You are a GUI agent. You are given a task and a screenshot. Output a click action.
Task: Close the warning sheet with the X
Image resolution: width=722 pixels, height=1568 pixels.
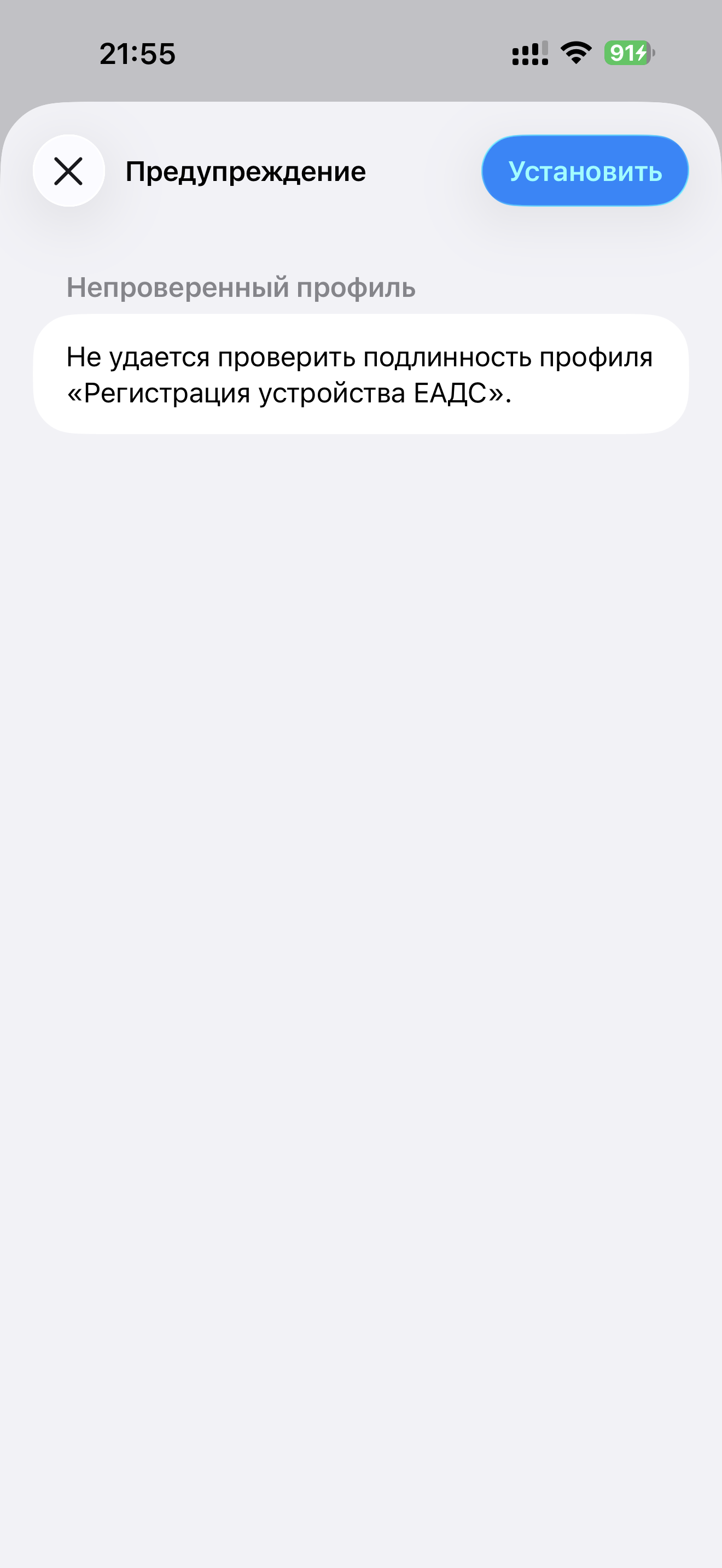coord(69,171)
